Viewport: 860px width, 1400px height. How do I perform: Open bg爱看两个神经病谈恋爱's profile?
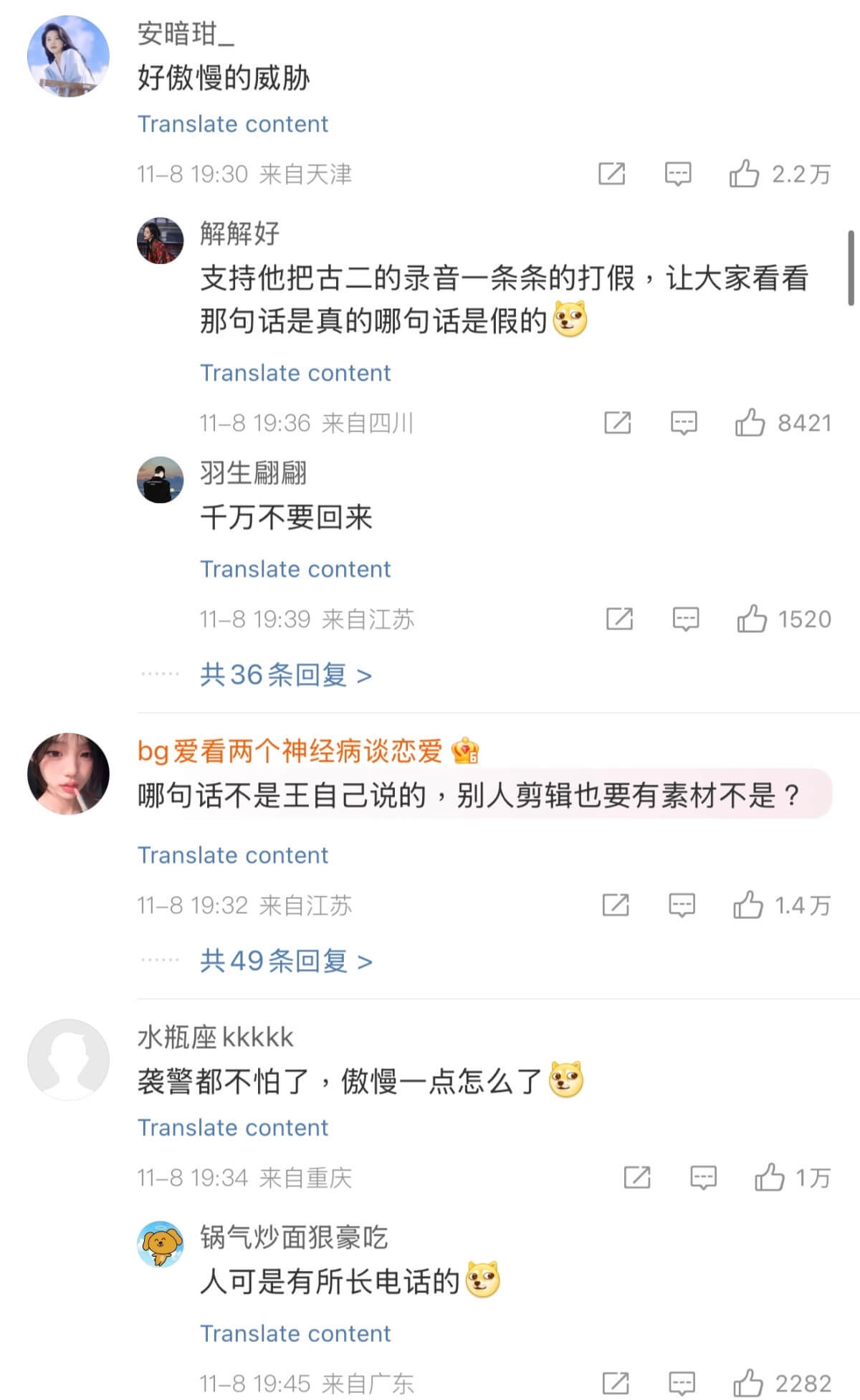pyautogui.click(x=68, y=773)
